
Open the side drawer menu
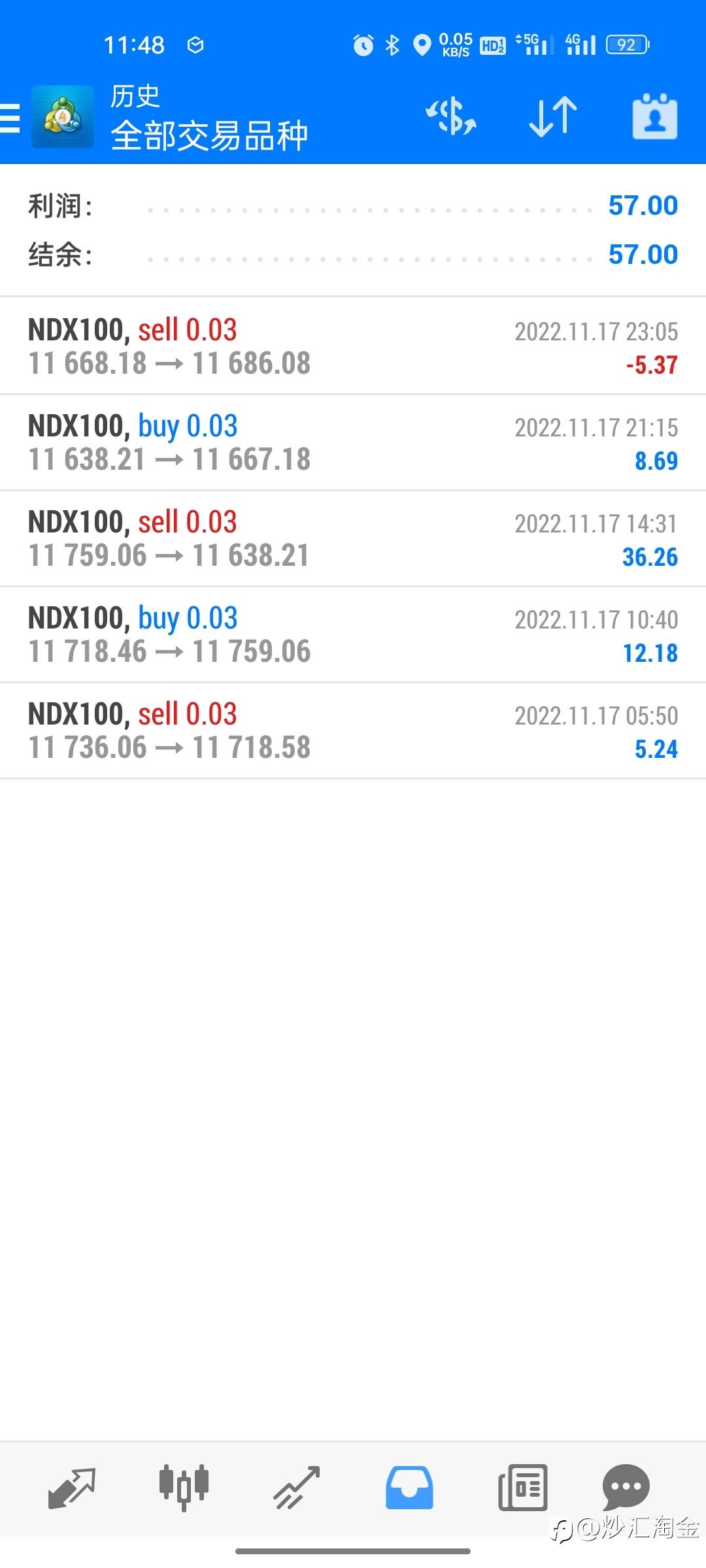(12, 118)
